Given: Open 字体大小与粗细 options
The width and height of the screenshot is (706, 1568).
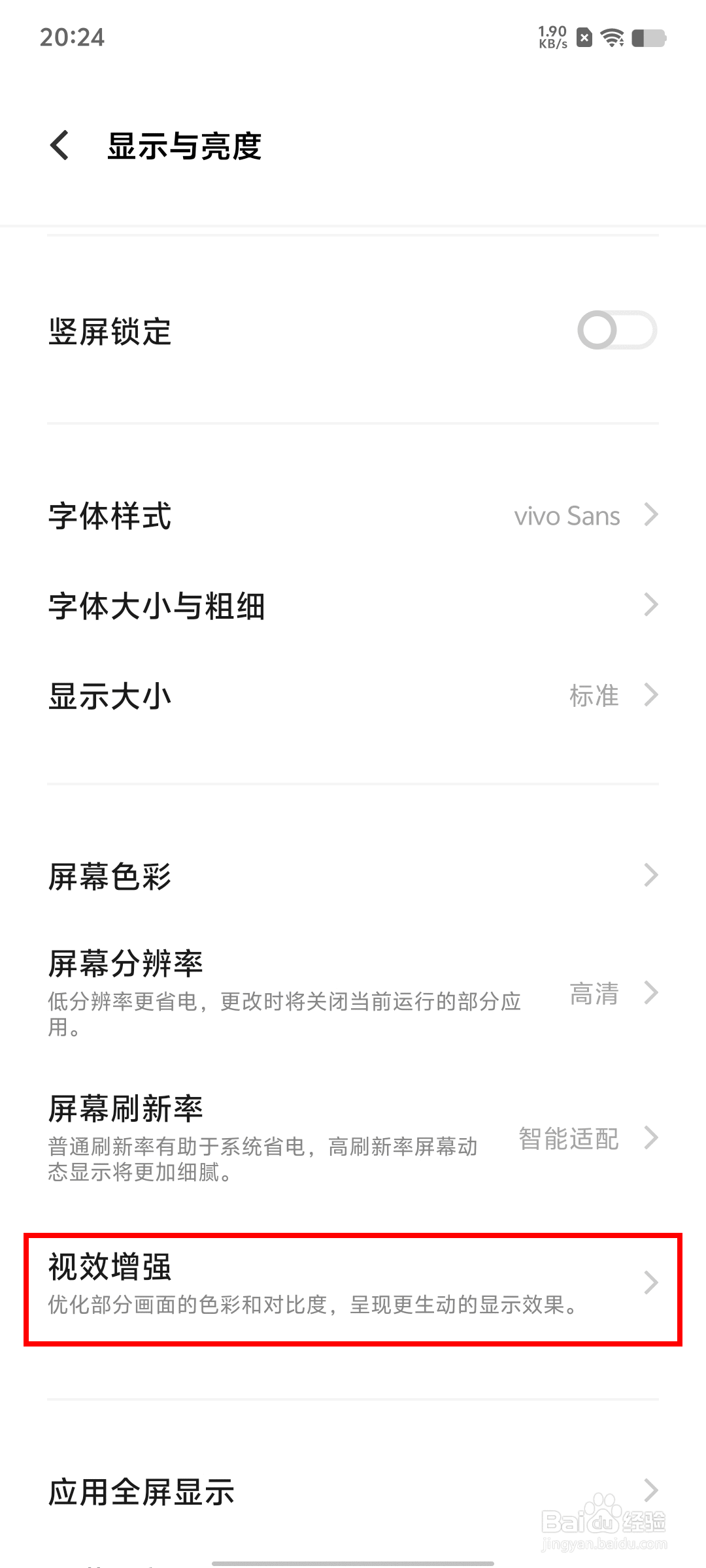Looking at the screenshot, I should tap(353, 606).
